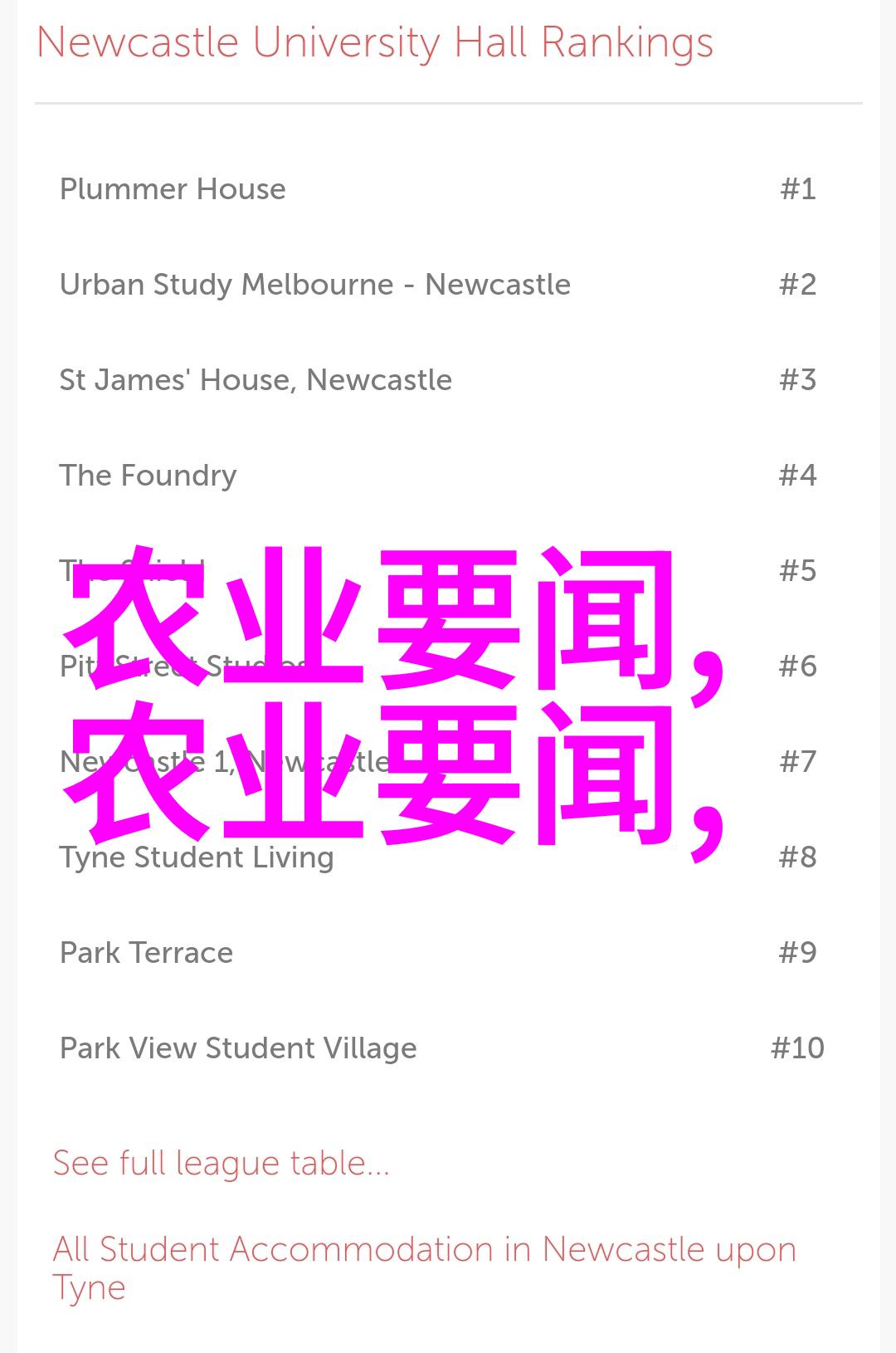Tap See full league table link

click(221, 1164)
